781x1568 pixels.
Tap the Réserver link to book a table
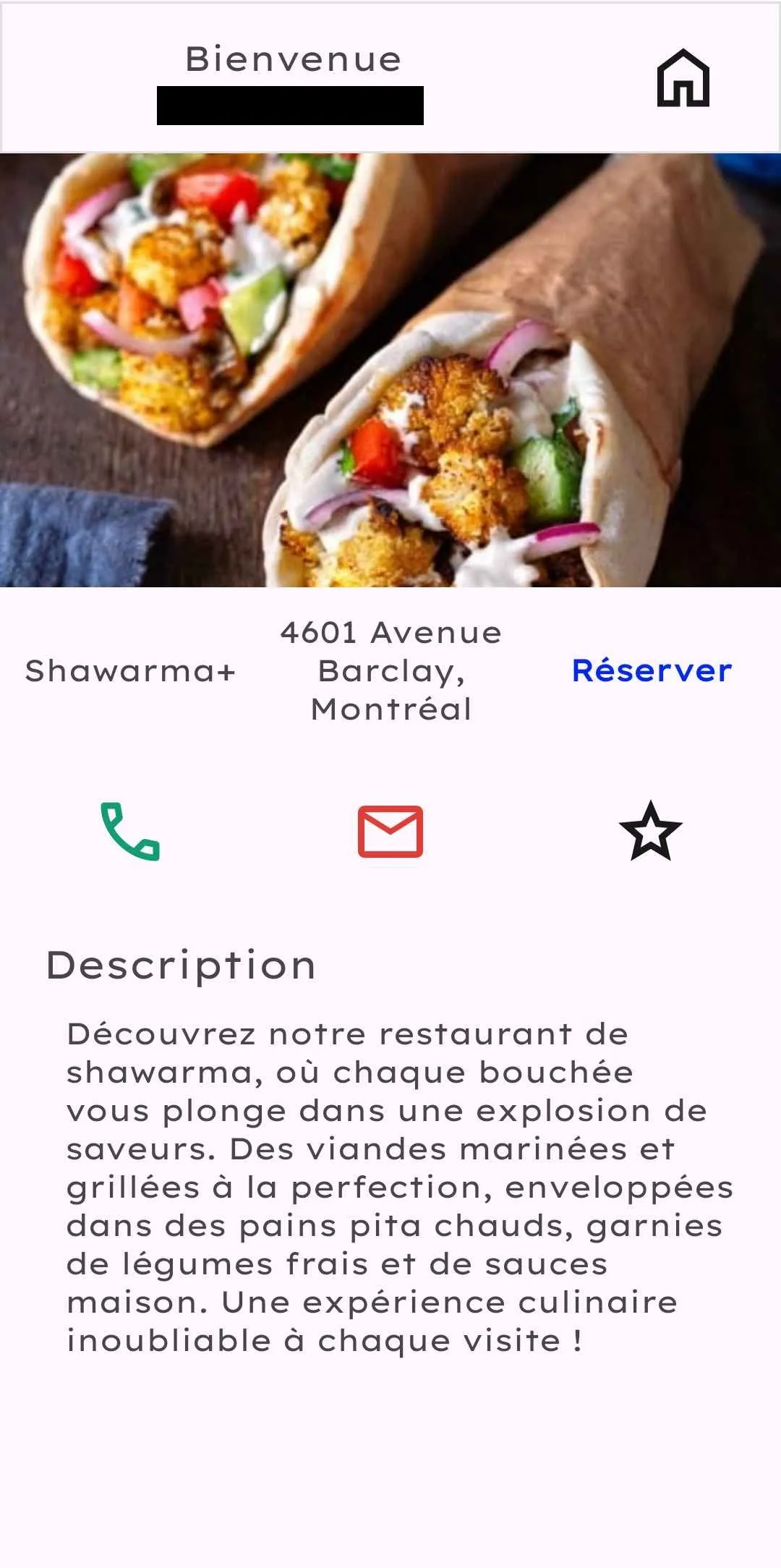651,671
